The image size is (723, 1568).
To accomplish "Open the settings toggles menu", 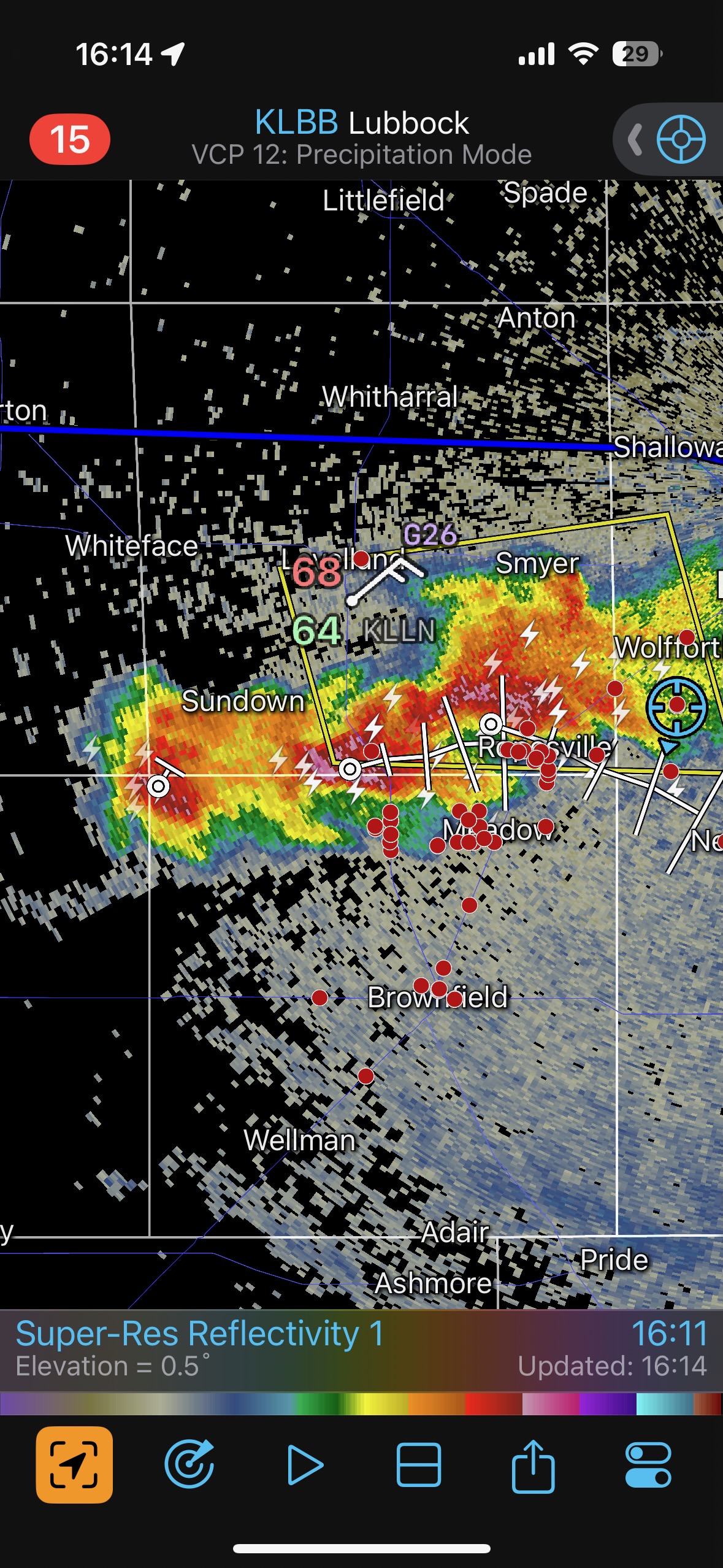I will (x=648, y=1465).
